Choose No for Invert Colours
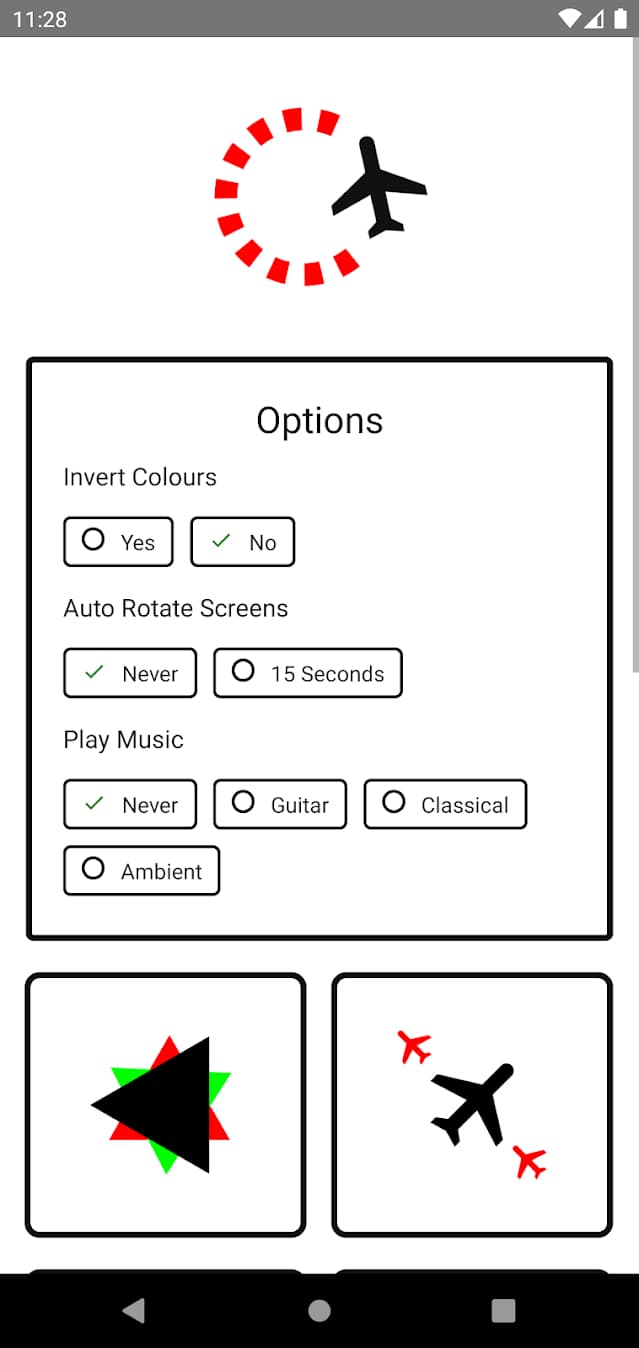The image size is (639, 1348). click(243, 542)
